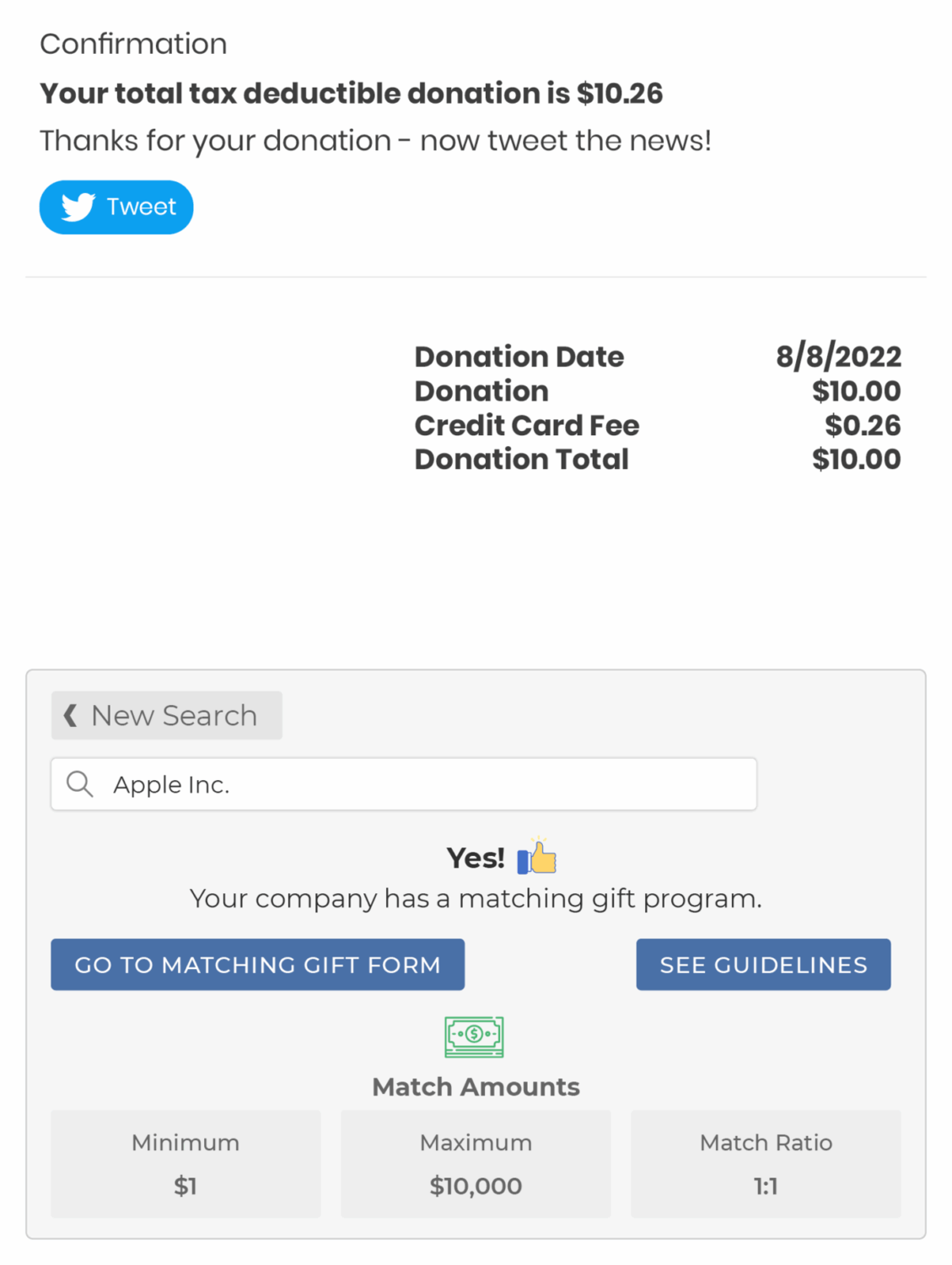Click the Credit Card Fee $0.26 amount
The image size is (952, 1265).
click(863, 424)
